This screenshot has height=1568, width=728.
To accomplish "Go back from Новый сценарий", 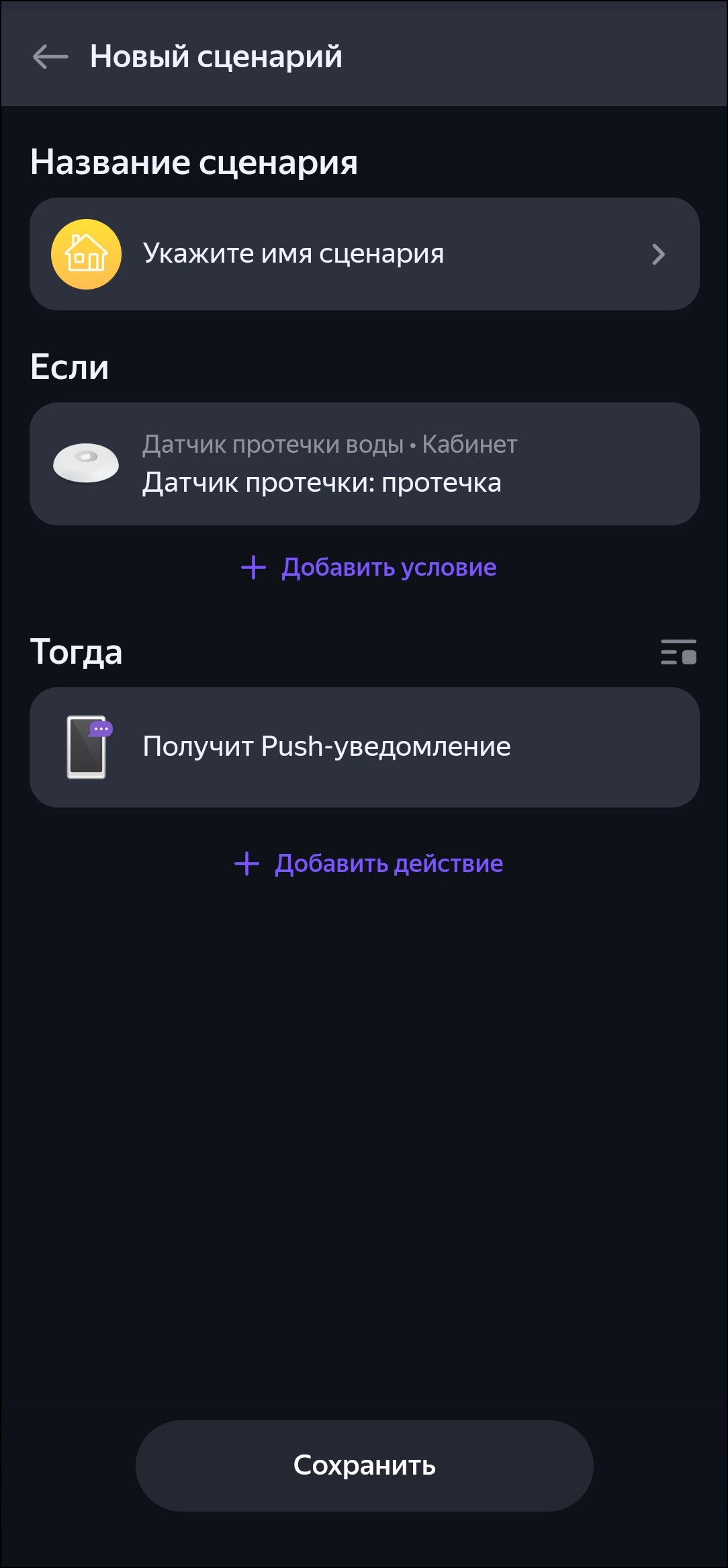I will tap(50, 57).
